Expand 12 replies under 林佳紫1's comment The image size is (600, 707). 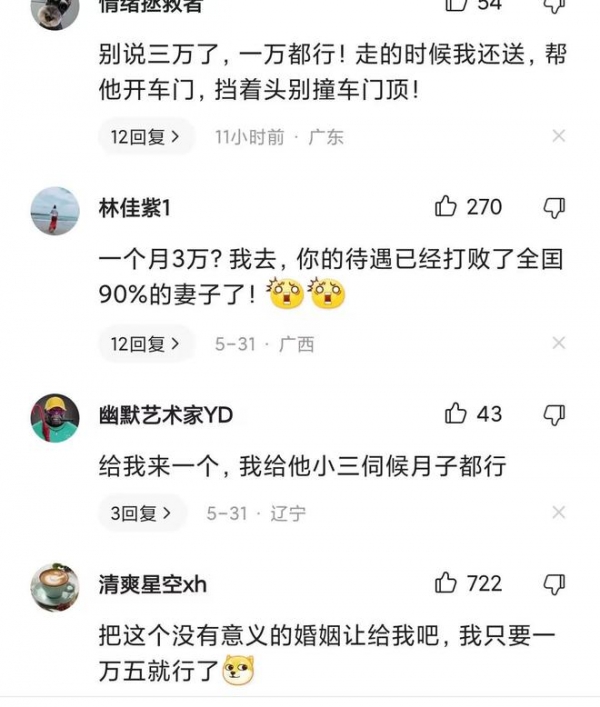[x=145, y=344]
